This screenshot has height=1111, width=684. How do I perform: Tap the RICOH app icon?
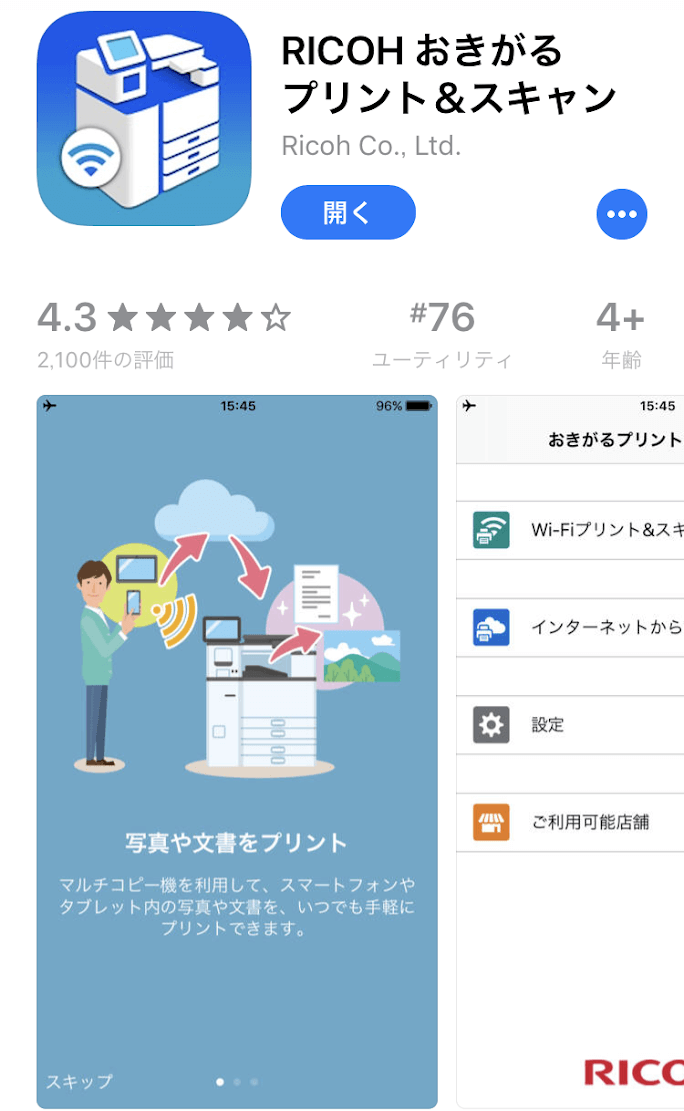(x=143, y=118)
